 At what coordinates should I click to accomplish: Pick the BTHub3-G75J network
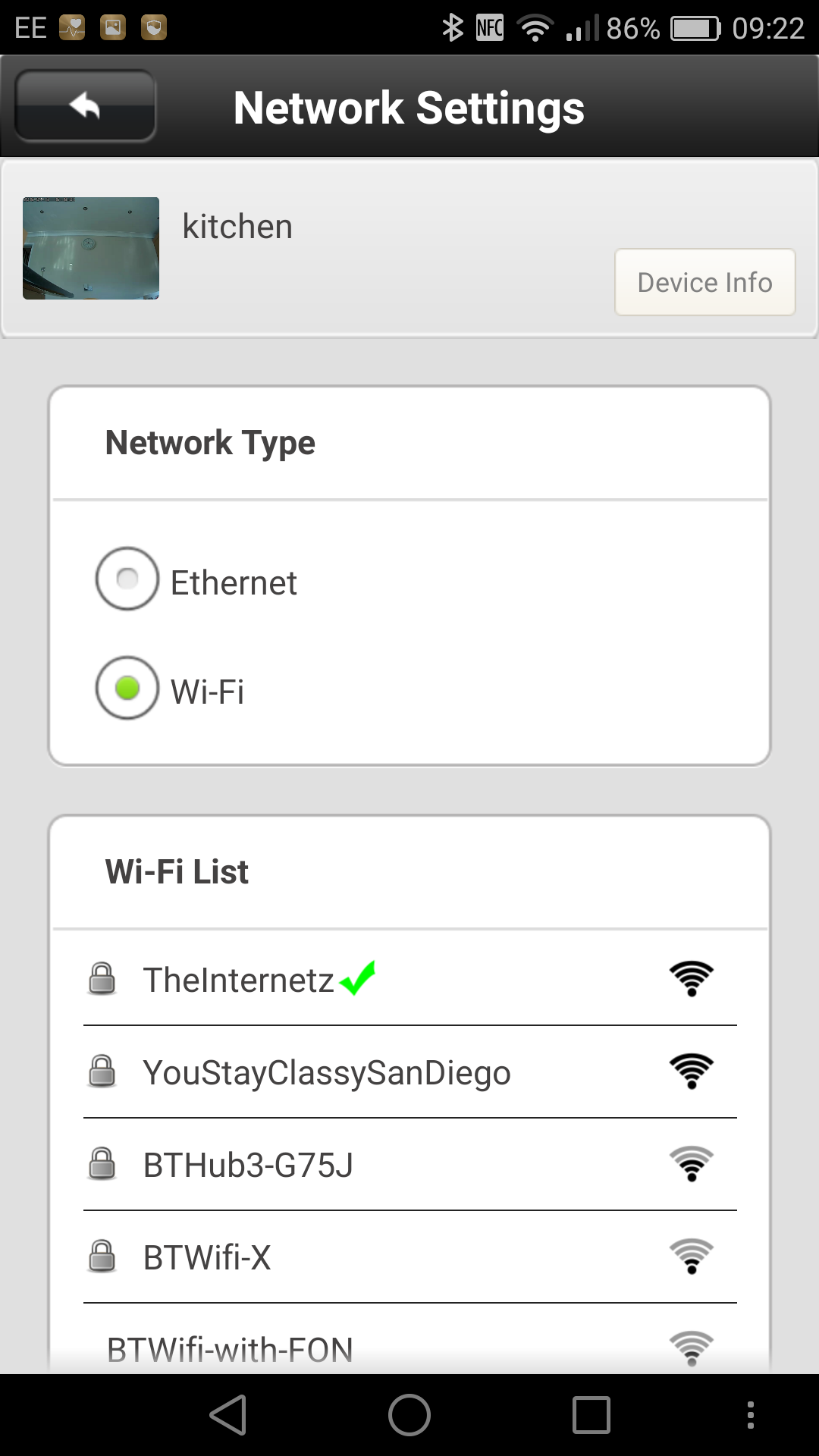(x=410, y=1165)
